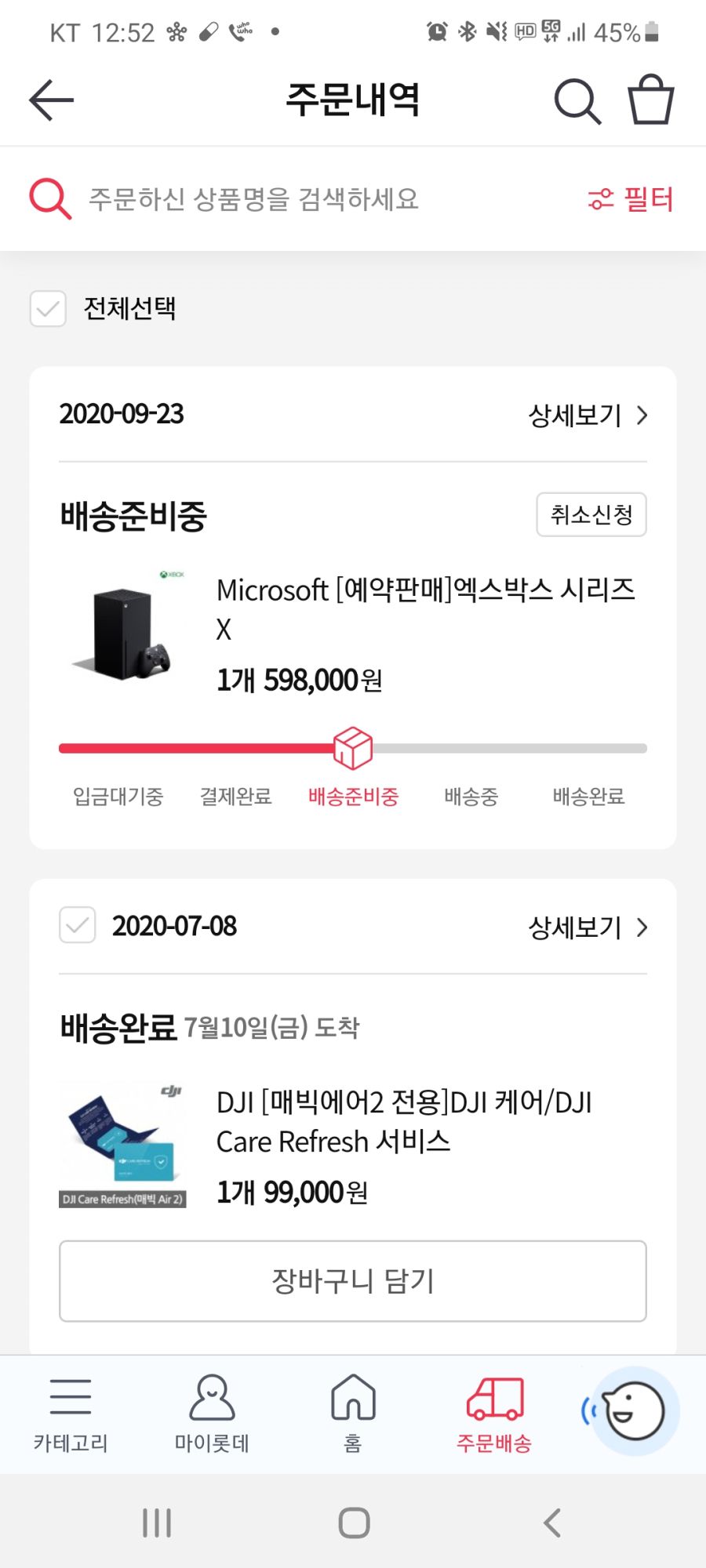The width and height of the screenshot is (706, 1568).
Task: Go back using the top-left arrow
Action: (x=51, y=100)
